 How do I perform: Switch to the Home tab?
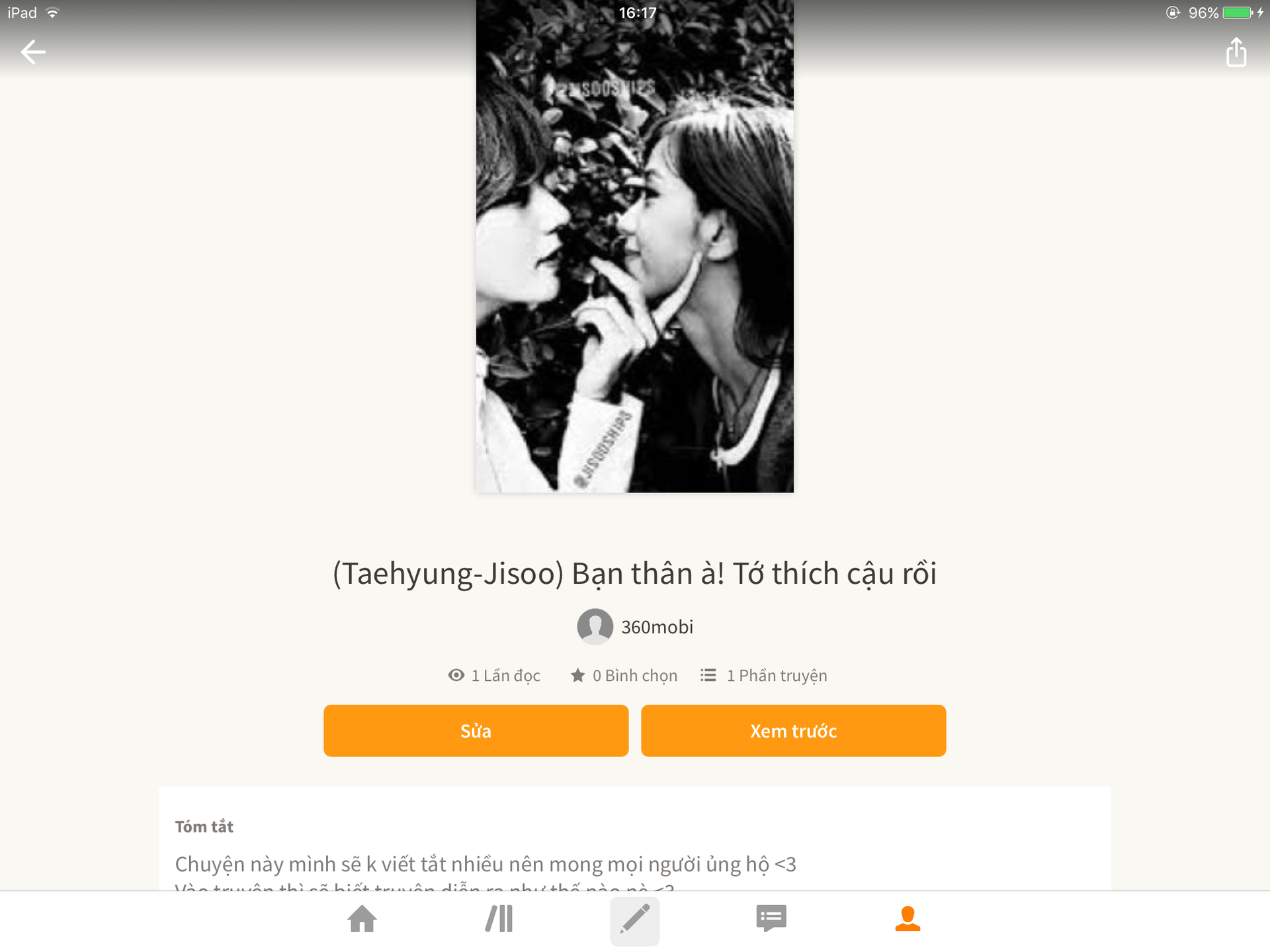click(x=362, y=919)
